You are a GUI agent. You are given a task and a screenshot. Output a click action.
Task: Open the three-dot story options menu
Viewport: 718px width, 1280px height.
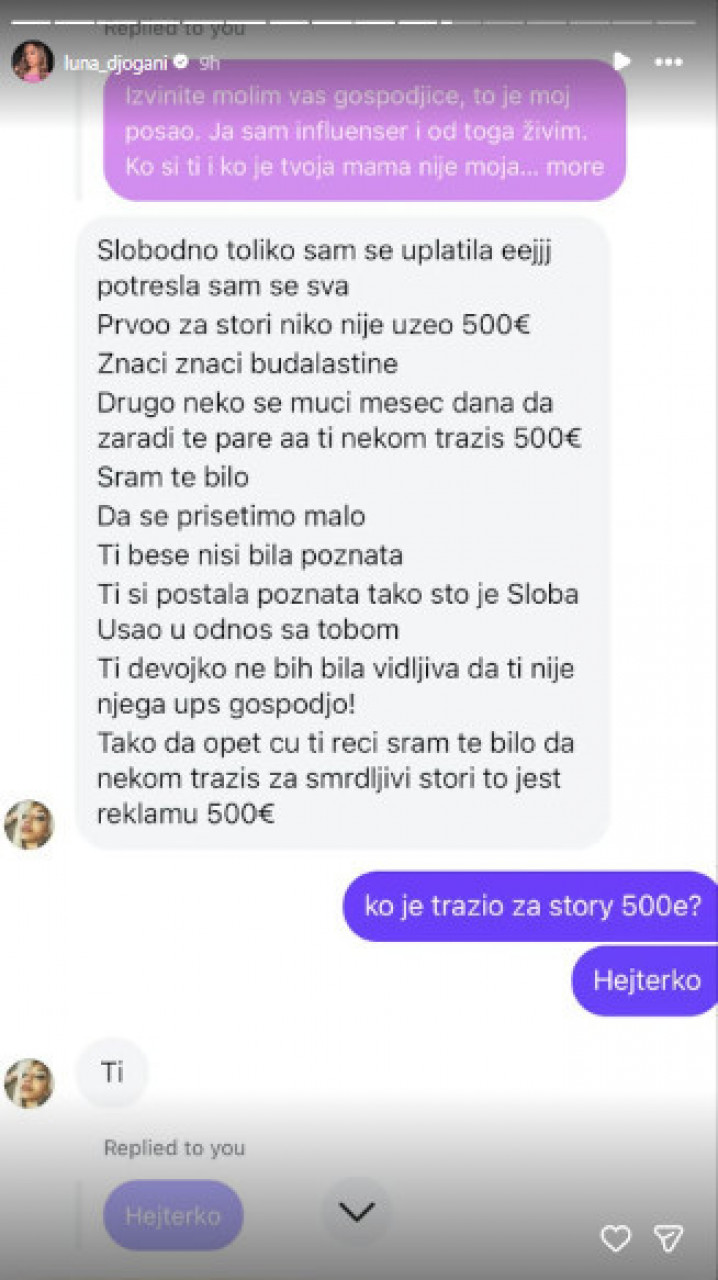click(668, 61)
